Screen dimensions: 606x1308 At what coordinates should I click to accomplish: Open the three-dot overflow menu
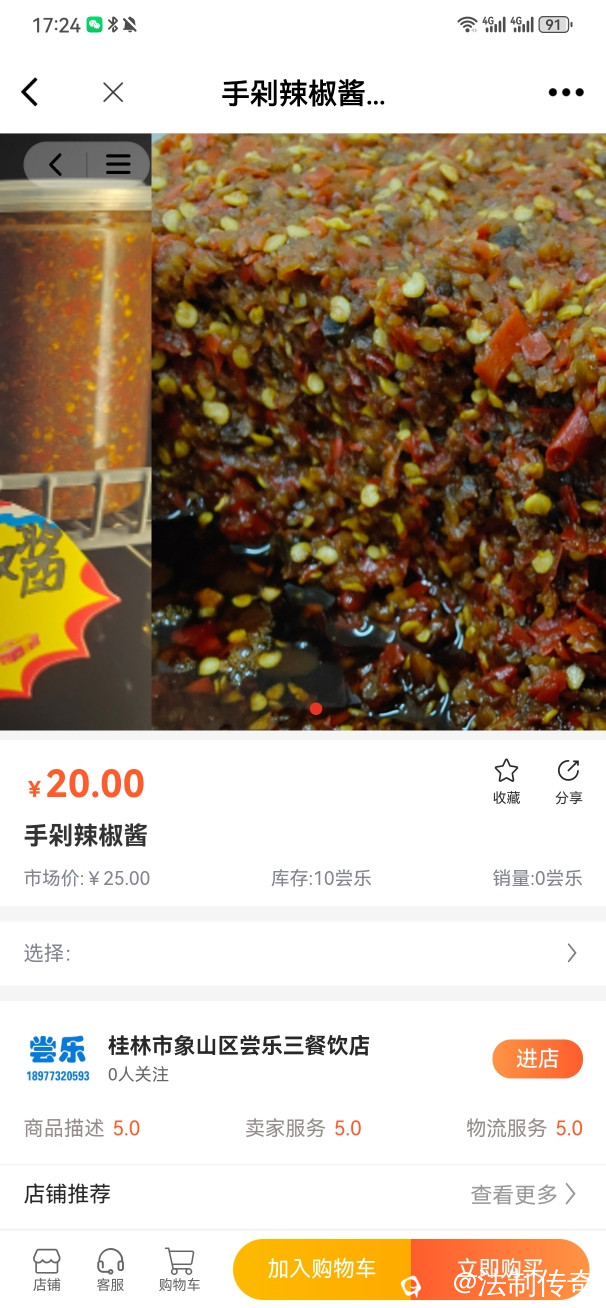click(565, 93)
